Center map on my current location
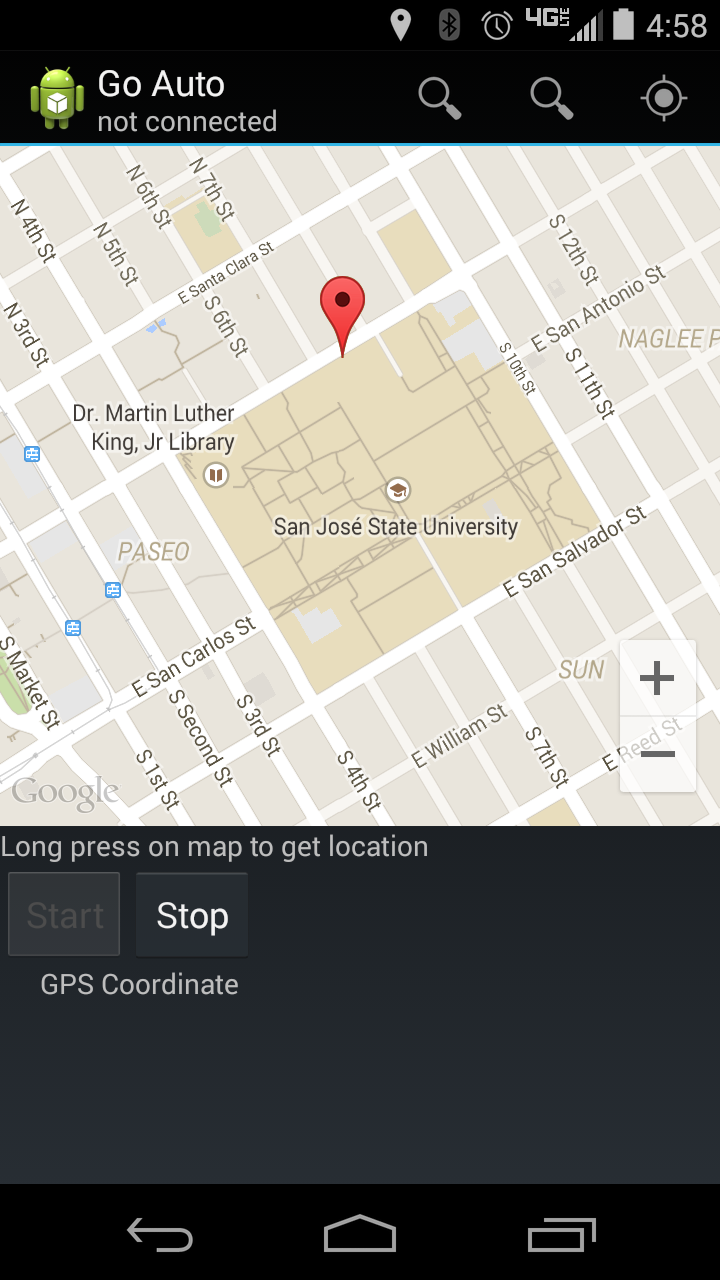Image resolution: width=720 pixels, height=1280 pixels. (664, 98)
